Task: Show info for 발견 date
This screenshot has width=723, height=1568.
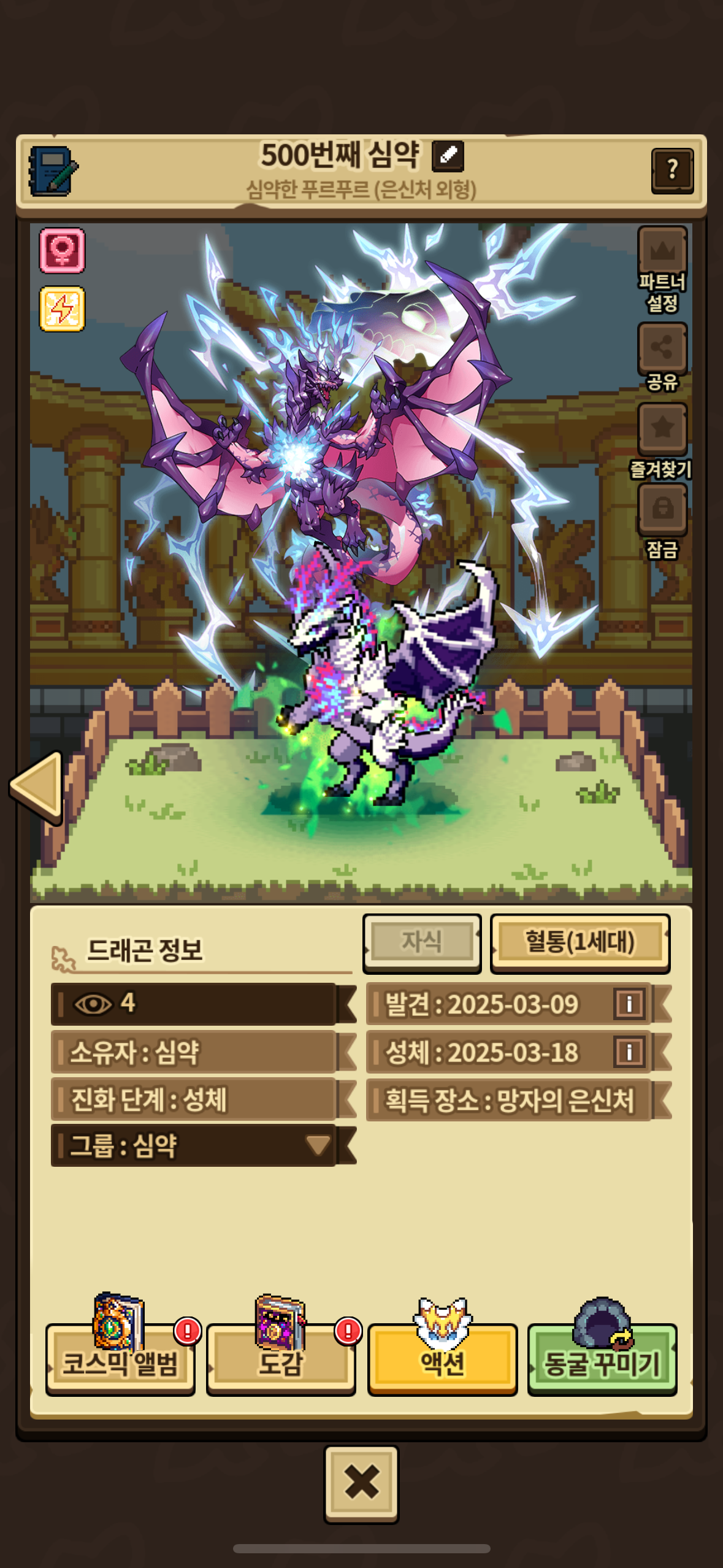Action: (x=629, y=1004)
